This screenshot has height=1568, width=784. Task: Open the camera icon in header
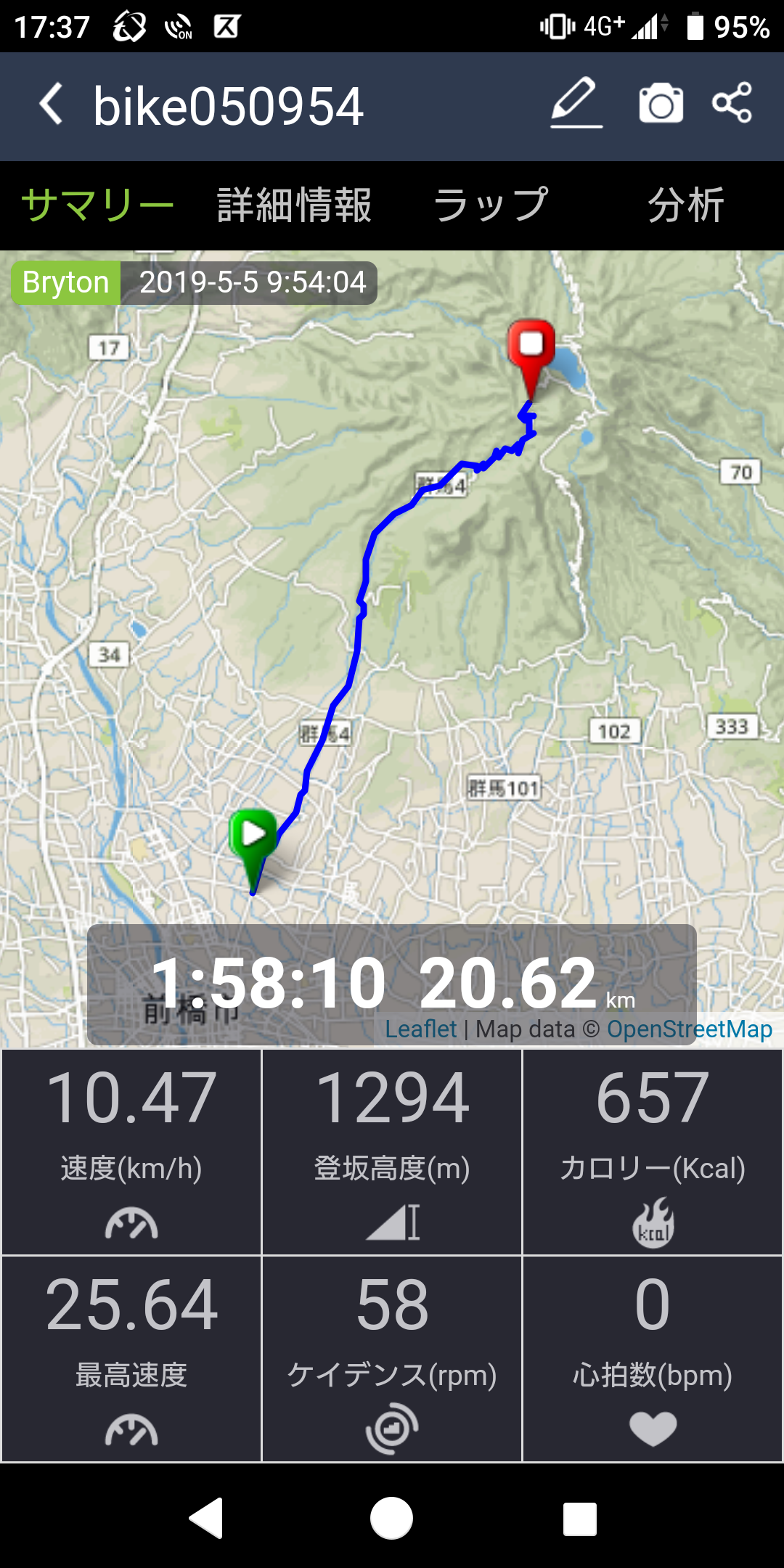[661, 103]
